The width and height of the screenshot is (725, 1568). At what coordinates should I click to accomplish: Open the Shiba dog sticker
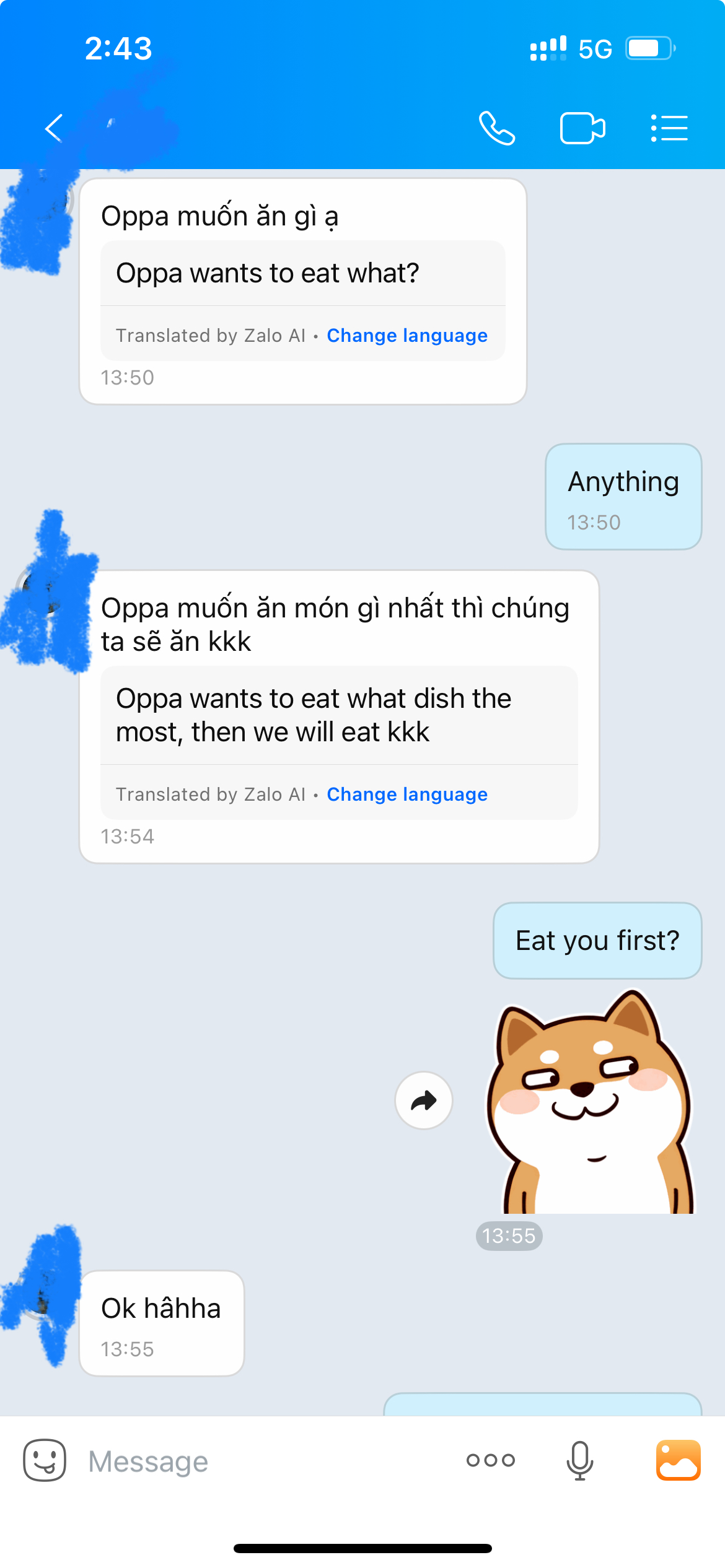tap(592, 1102)
